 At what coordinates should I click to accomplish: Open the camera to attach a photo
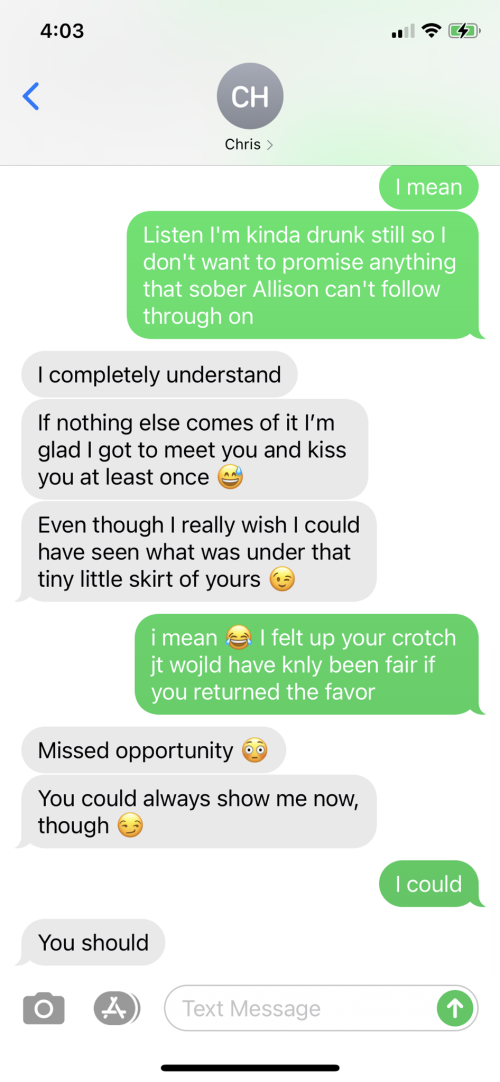pos(43,1008)
